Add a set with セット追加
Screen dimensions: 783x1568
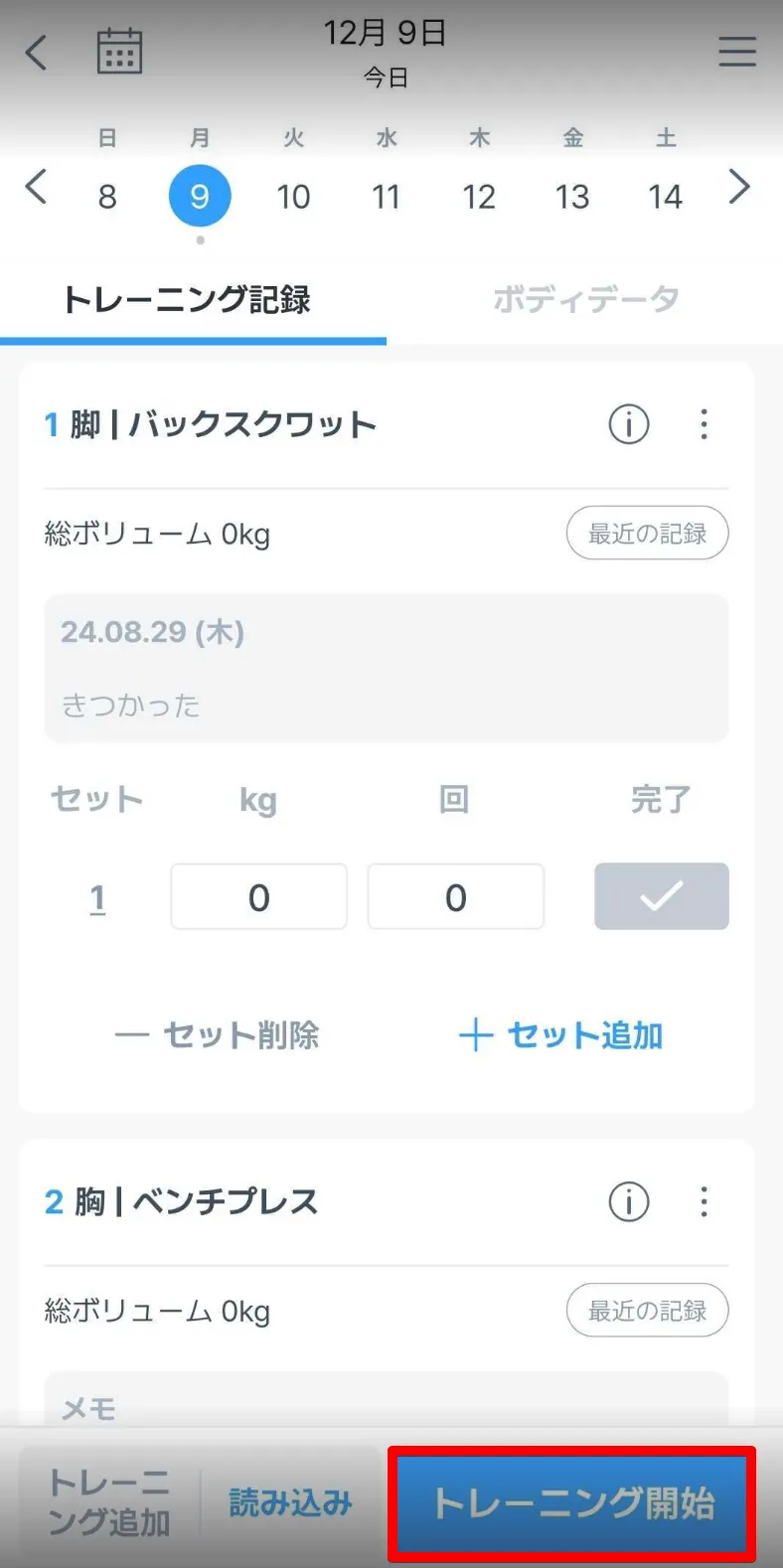click(560, 1035)
